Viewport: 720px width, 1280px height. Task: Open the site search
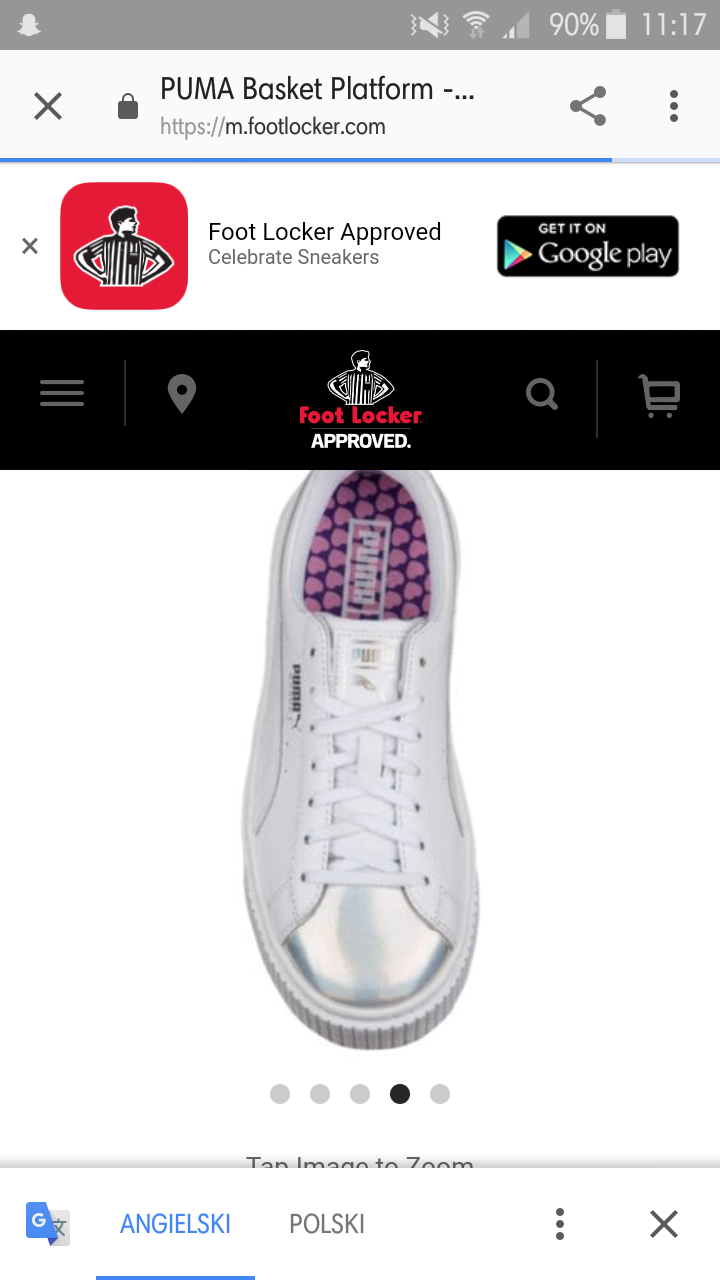coord(542,394)
